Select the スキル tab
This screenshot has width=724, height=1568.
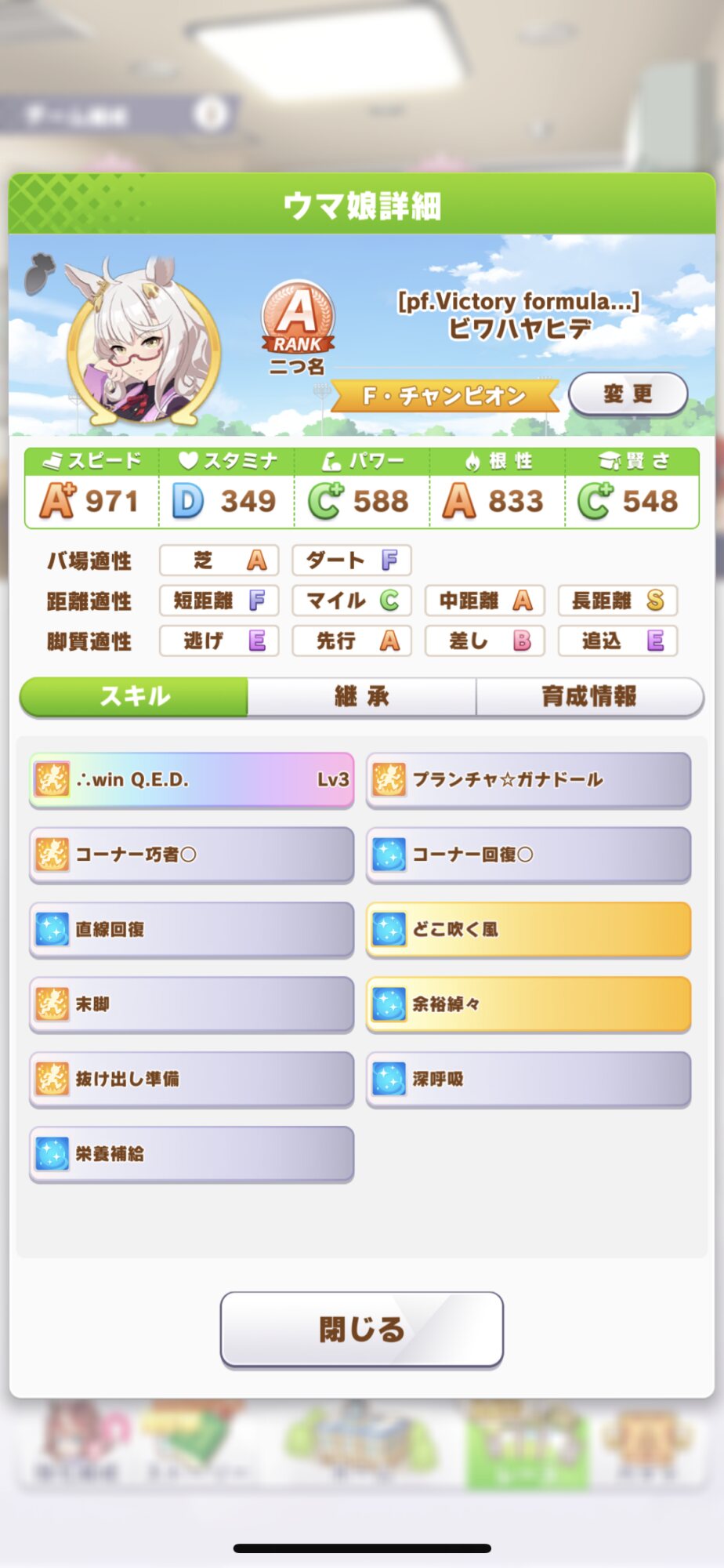click(x=134, y=696)
